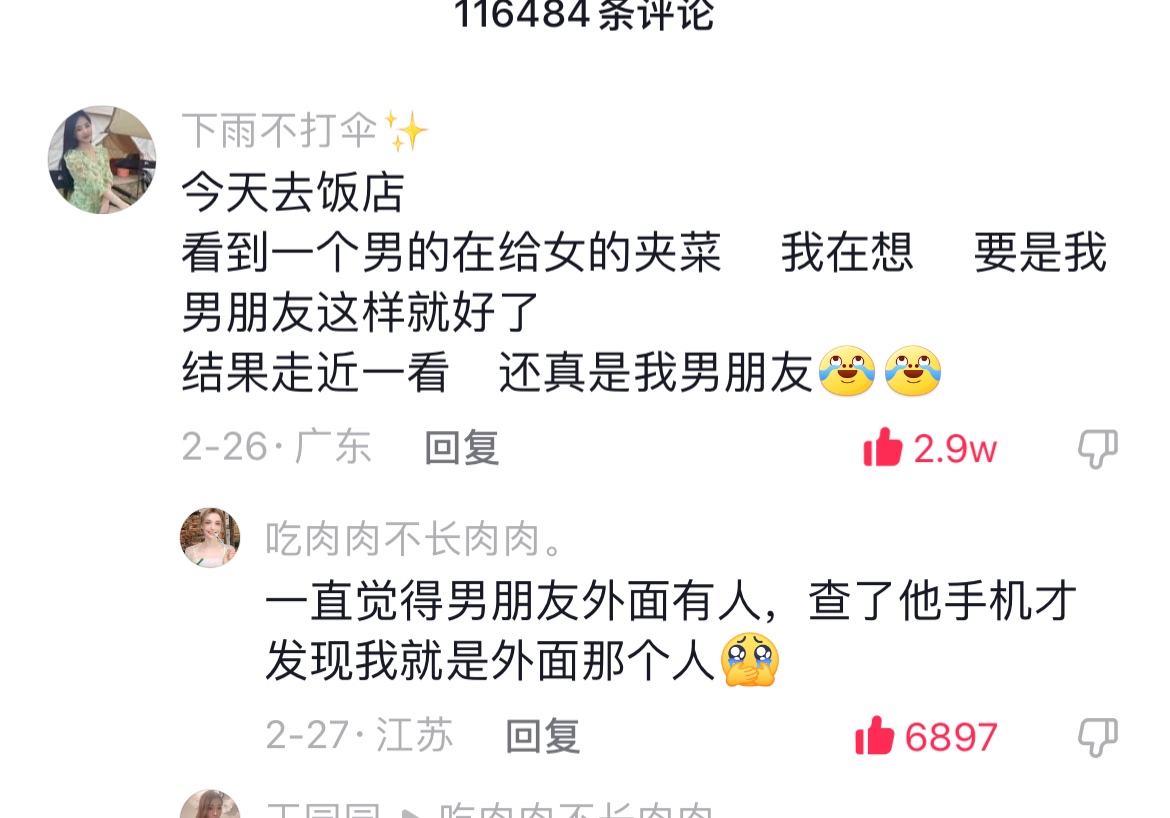This screenshot has height=818, width=1170.
Task: Open 吃肉肉不长肉肉's profile avatar
Action: 210,538
